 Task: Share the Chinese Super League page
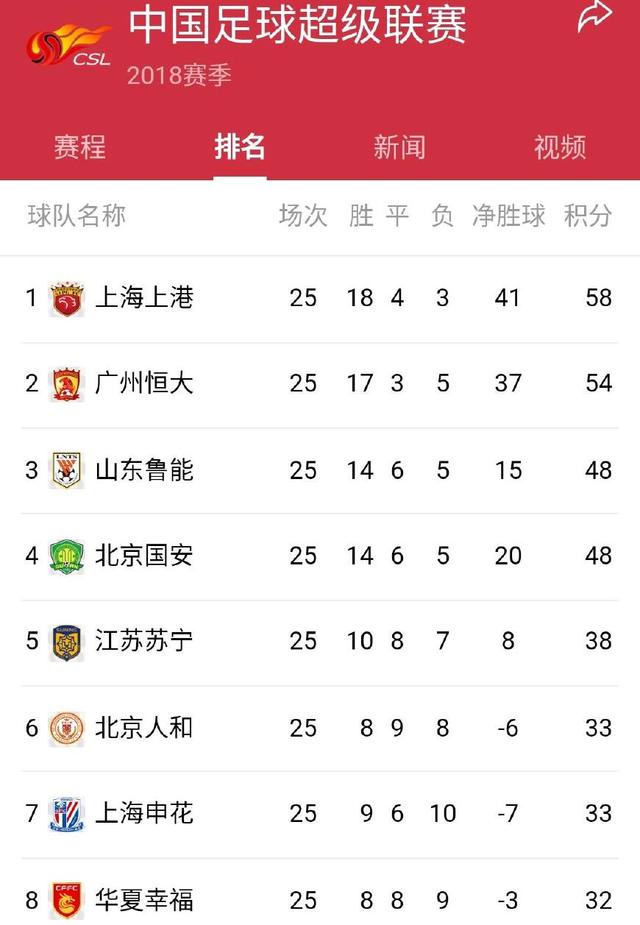click(594, 17)
